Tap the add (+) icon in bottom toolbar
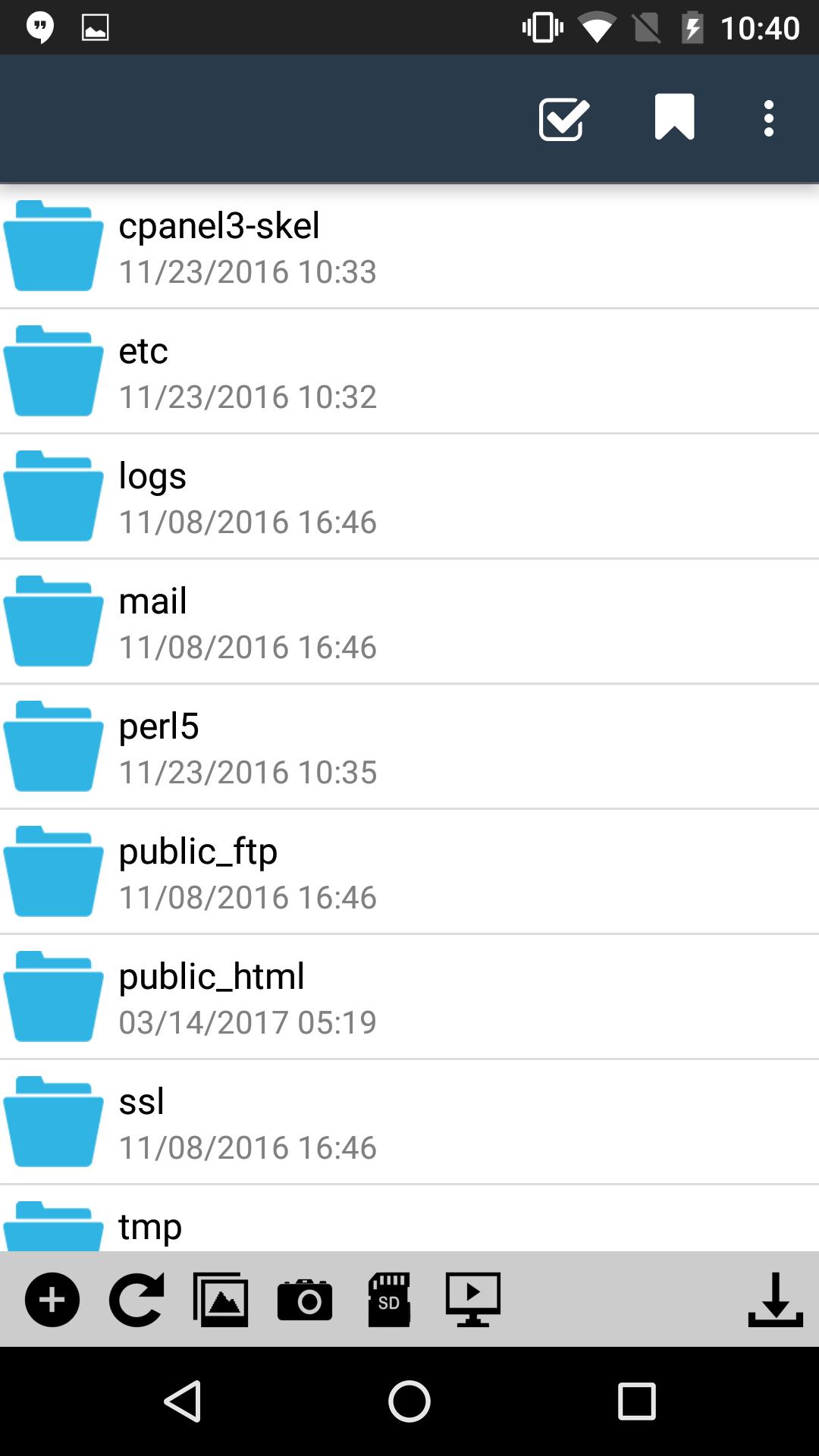Screen dimensions: 819x1456 pos(50,1299)
